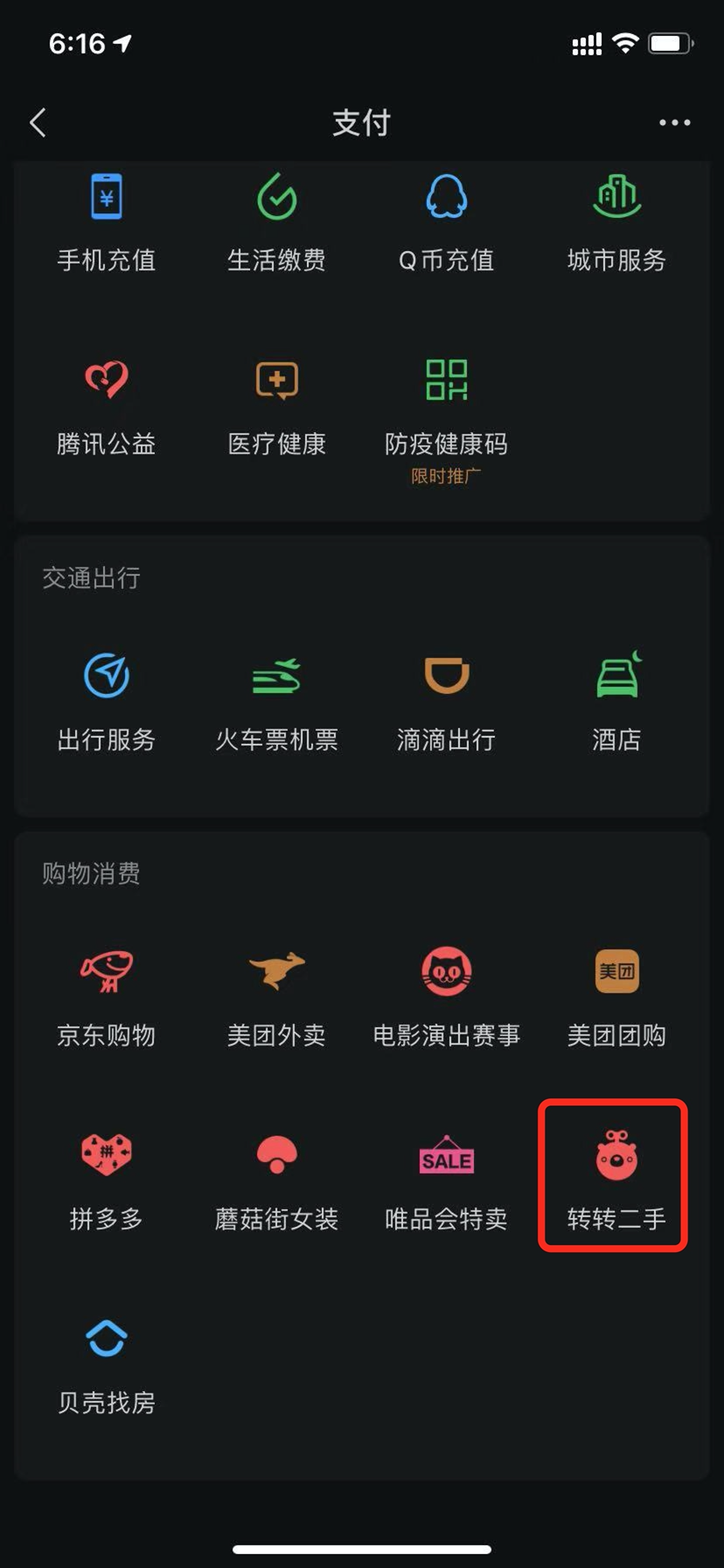
Task: Launch 拼多多 Pinduoduo shopping
Action: point(105,1181)
